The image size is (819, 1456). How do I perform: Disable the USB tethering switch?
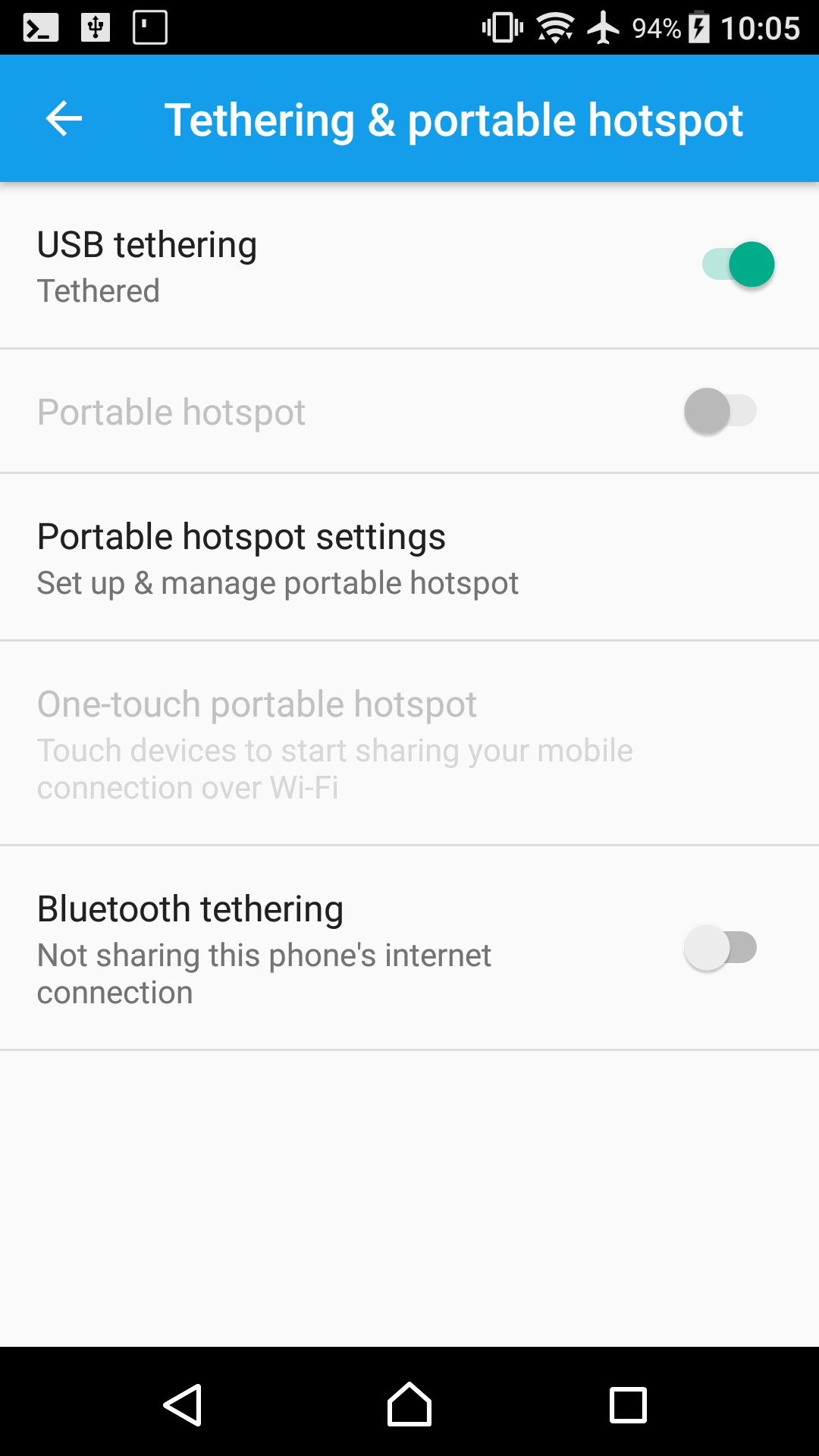738,264
